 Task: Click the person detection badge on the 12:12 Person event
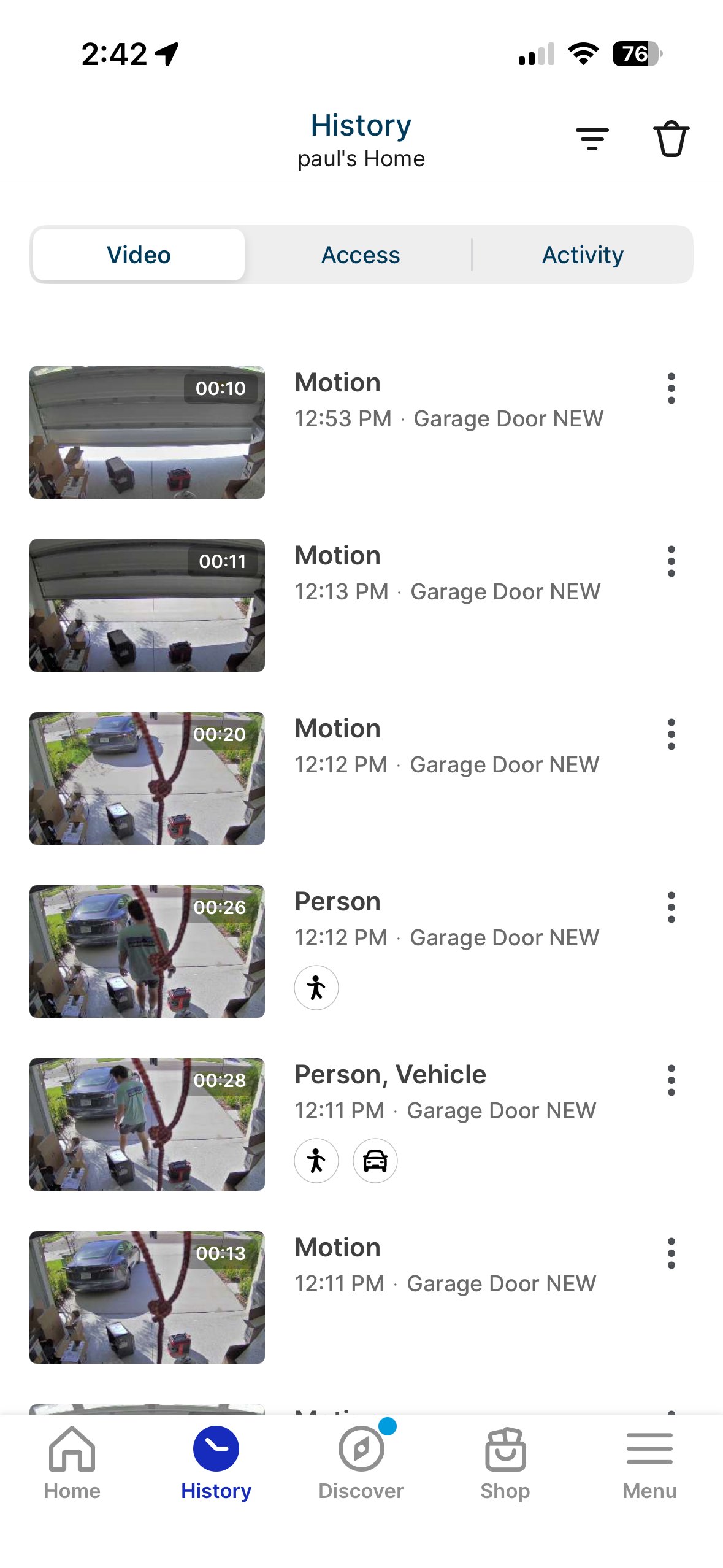(316, 987)
